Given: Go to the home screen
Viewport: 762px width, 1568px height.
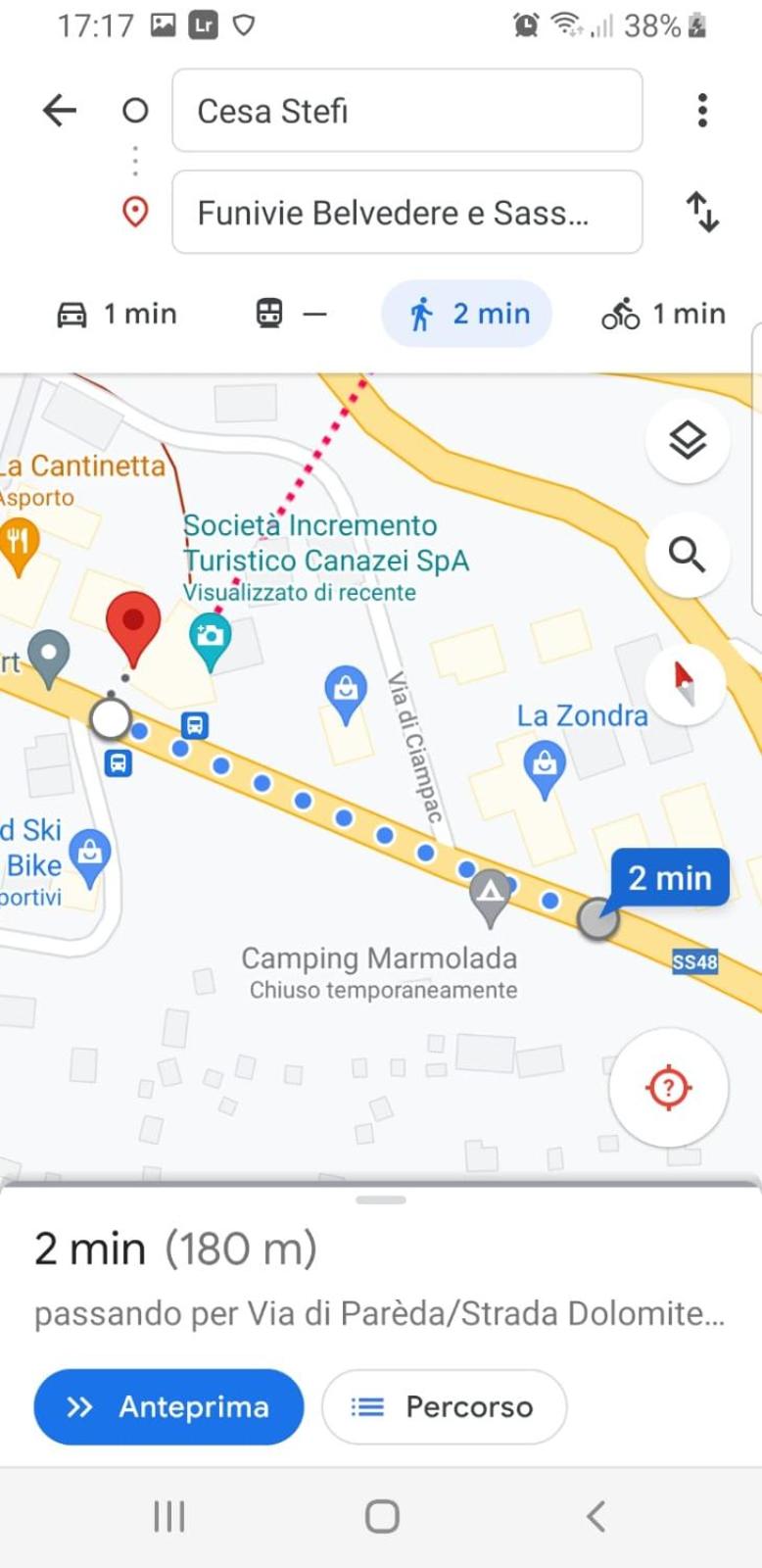Looking at the screenshot, I should click(x=382, y=1517).
